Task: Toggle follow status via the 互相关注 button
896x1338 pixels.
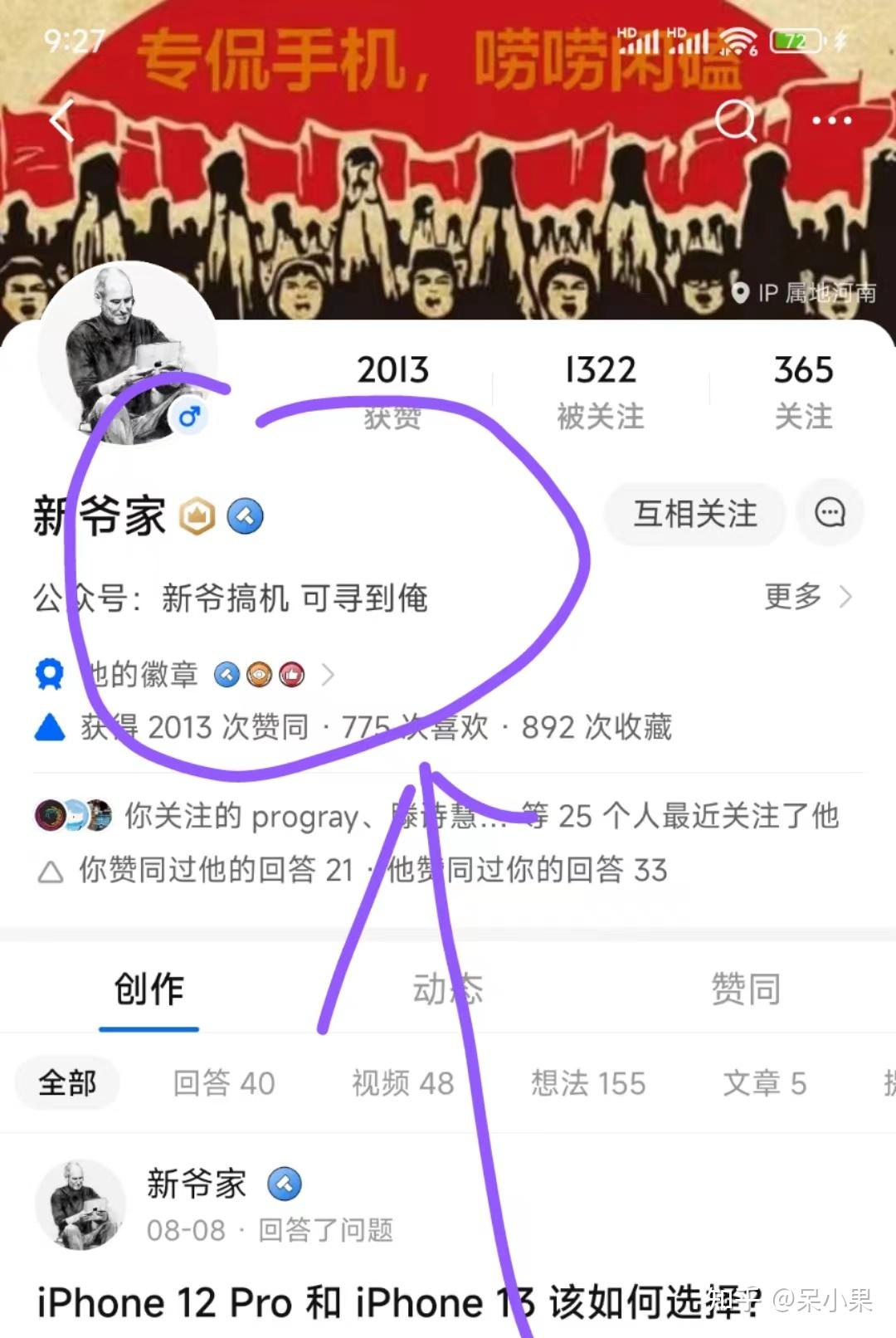Action: pyautogui.click(x=694, y=513)
